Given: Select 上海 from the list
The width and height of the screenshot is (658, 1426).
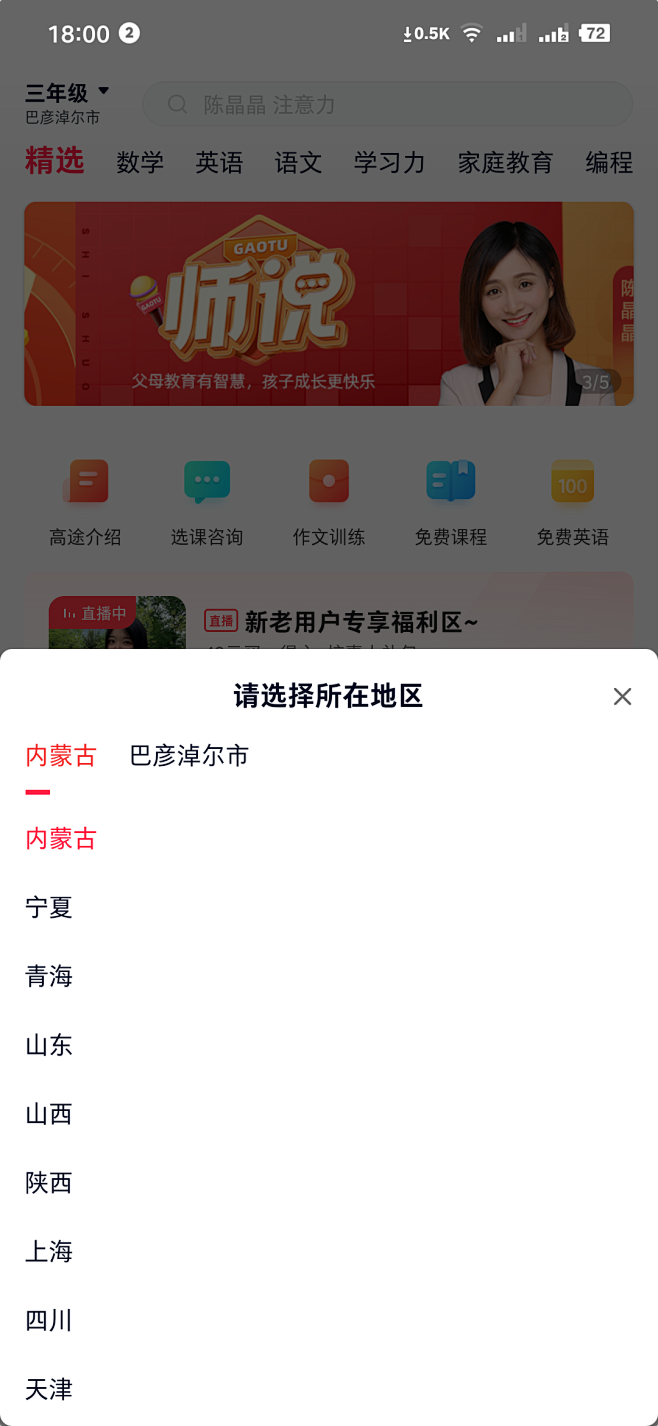Looking at the screenshot, I should (49, 1252).
